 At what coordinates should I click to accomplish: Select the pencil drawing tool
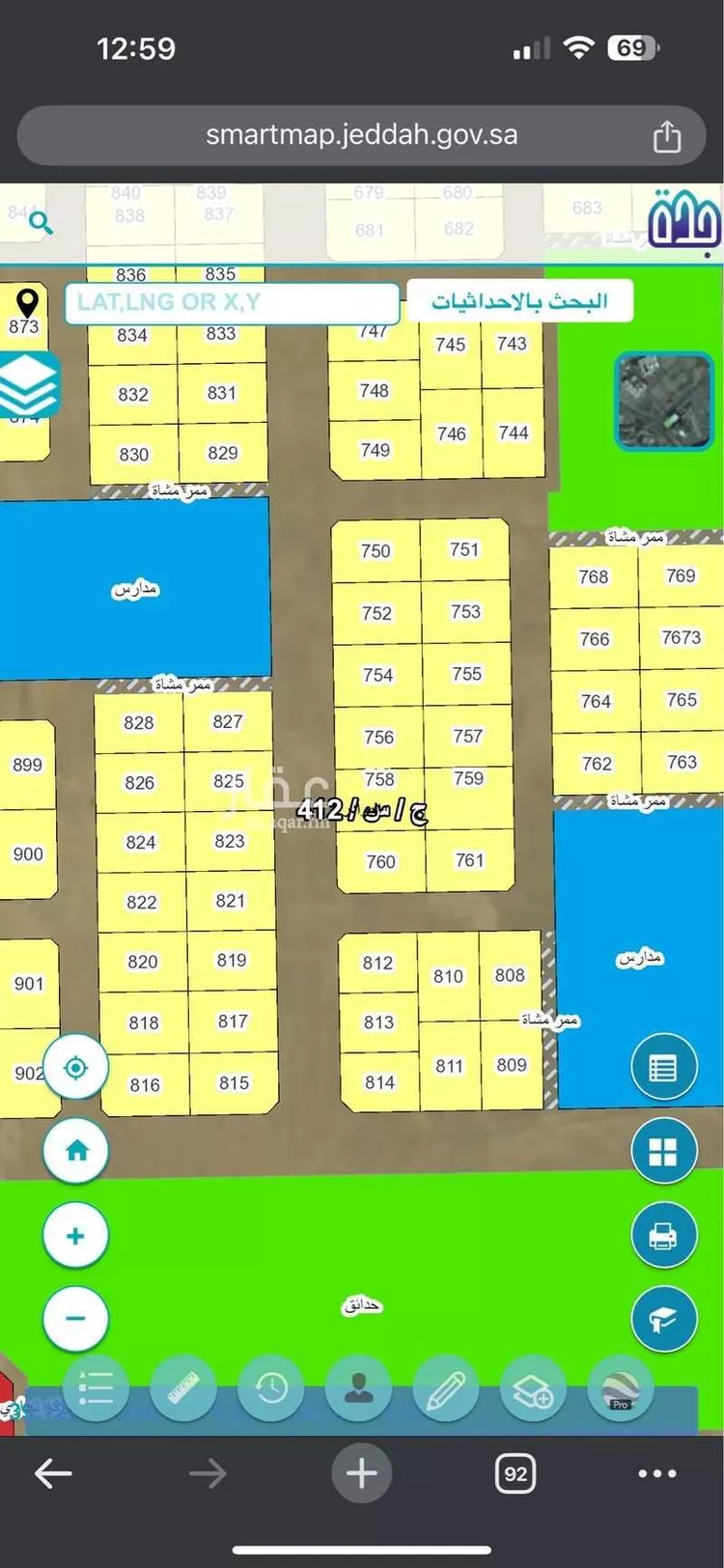445,1388
